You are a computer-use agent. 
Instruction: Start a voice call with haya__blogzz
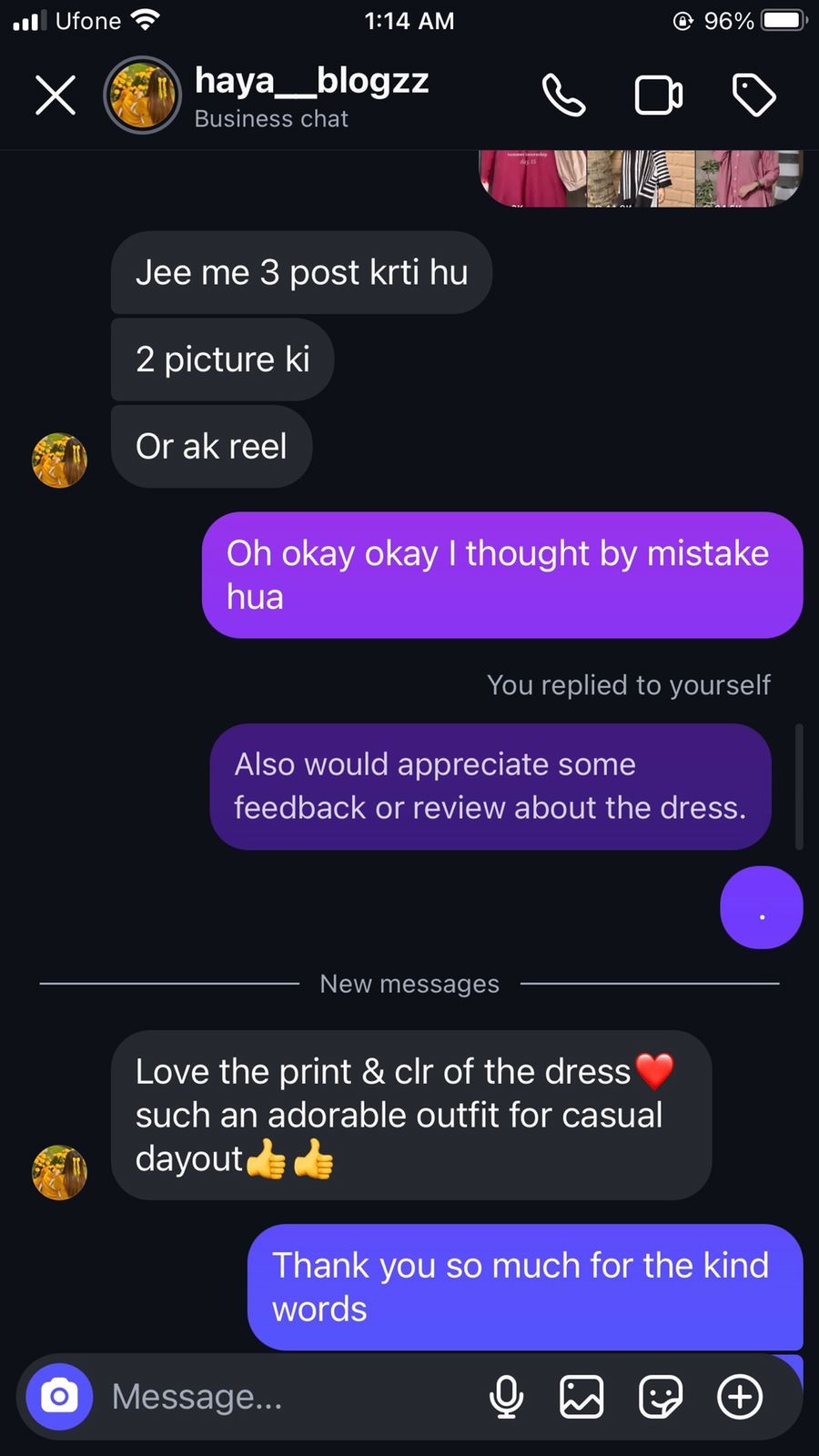[563, 96]
